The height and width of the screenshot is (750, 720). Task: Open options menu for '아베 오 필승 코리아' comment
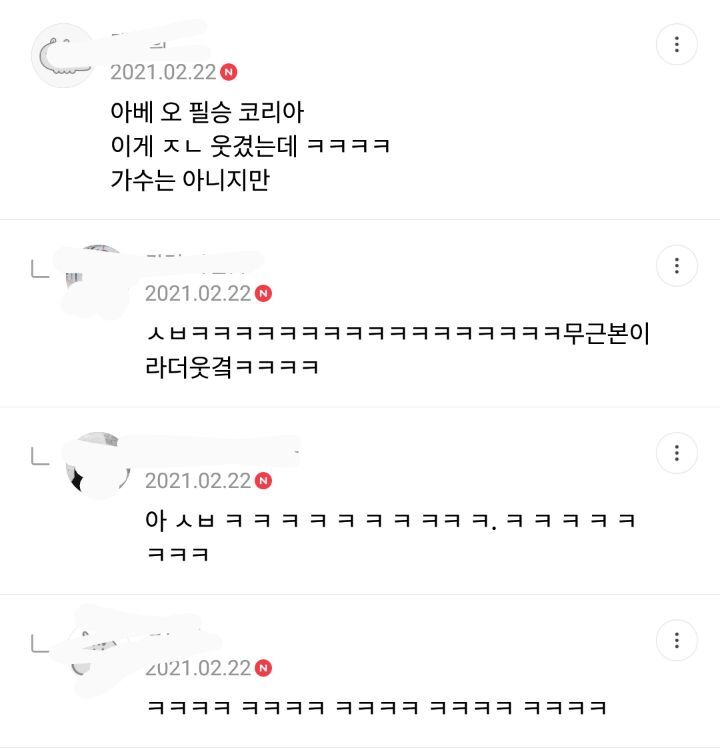coord(676,44)
